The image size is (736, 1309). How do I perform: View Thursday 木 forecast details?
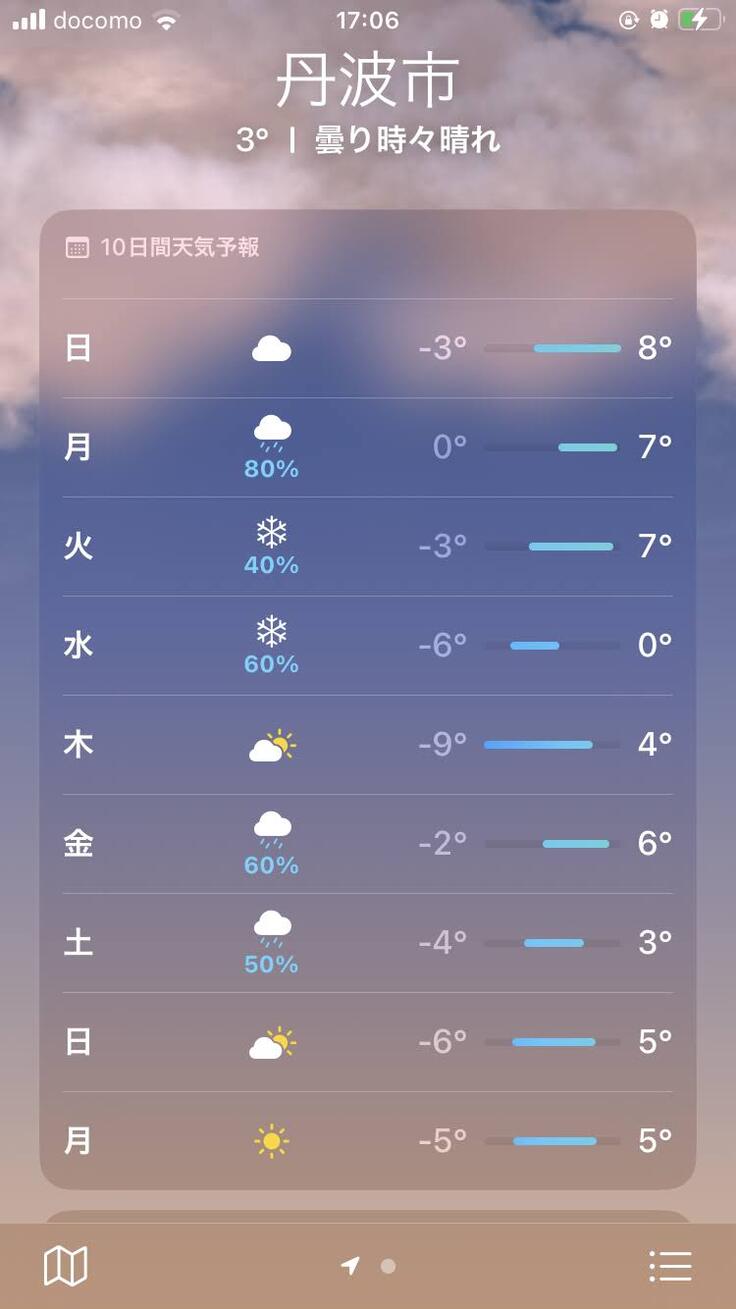pos(367,744)
